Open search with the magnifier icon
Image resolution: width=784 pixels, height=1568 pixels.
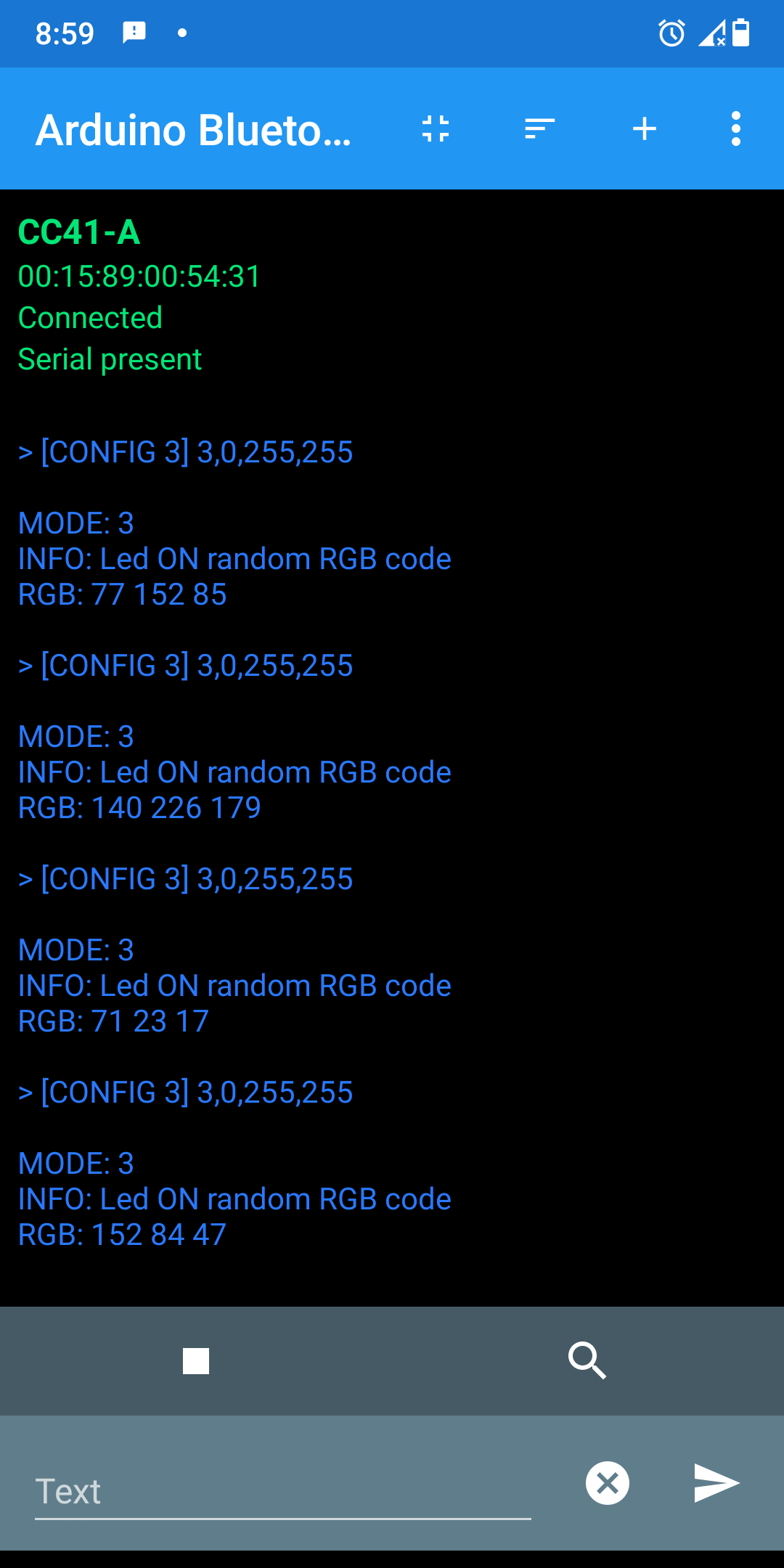coord(587,1360)
